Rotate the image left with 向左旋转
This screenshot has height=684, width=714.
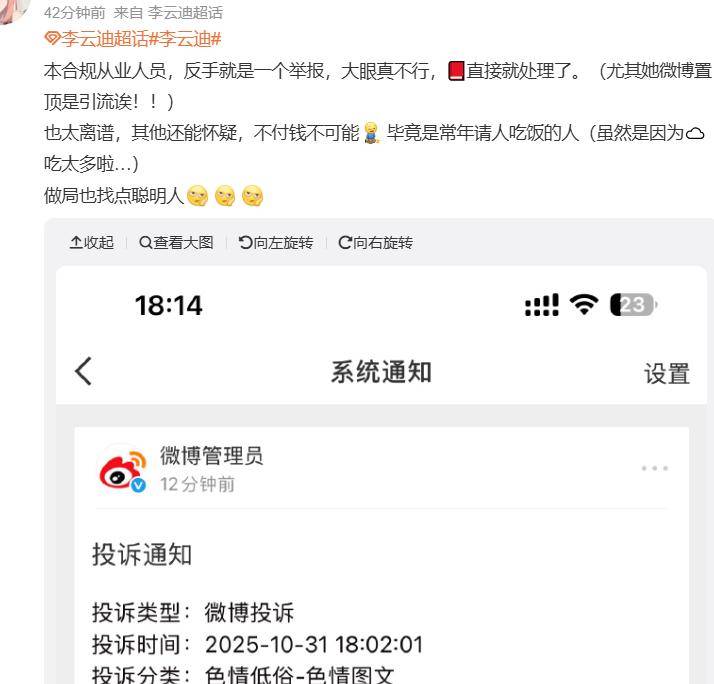[275, 243]
